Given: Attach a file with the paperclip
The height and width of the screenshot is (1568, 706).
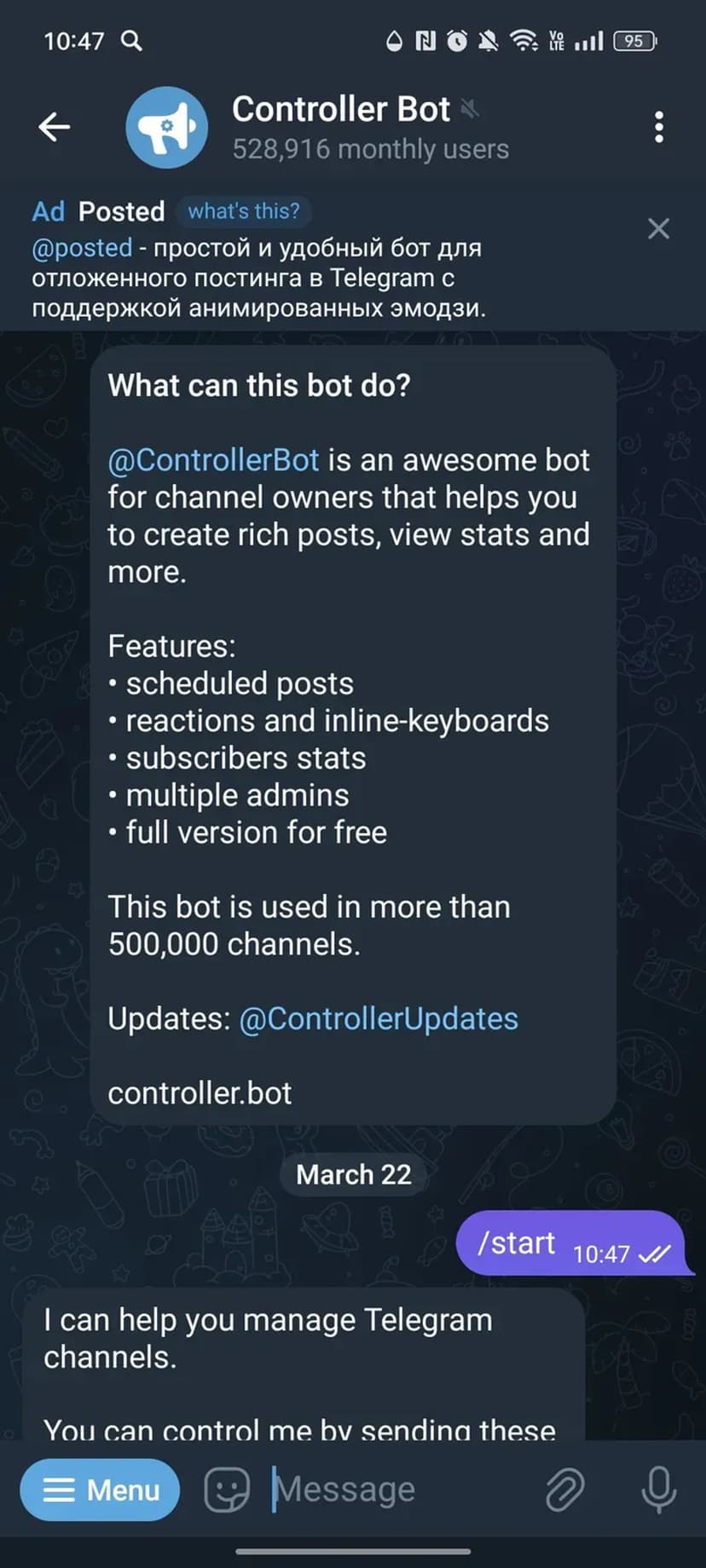Looking at the screenshot, I should 564,1490.
